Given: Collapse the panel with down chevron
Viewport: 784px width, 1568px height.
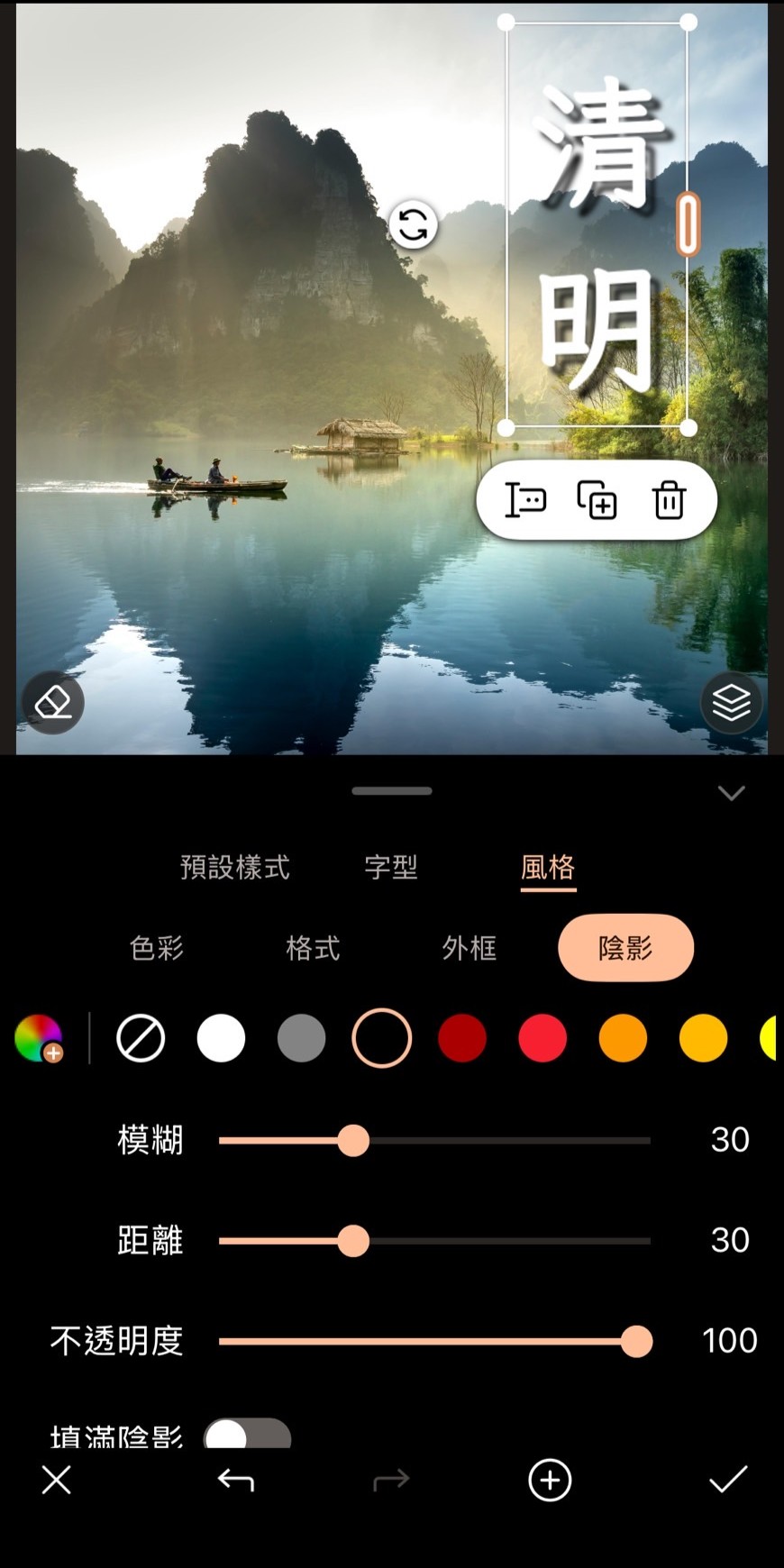Looking at the screenshot, I should (731, 793).
